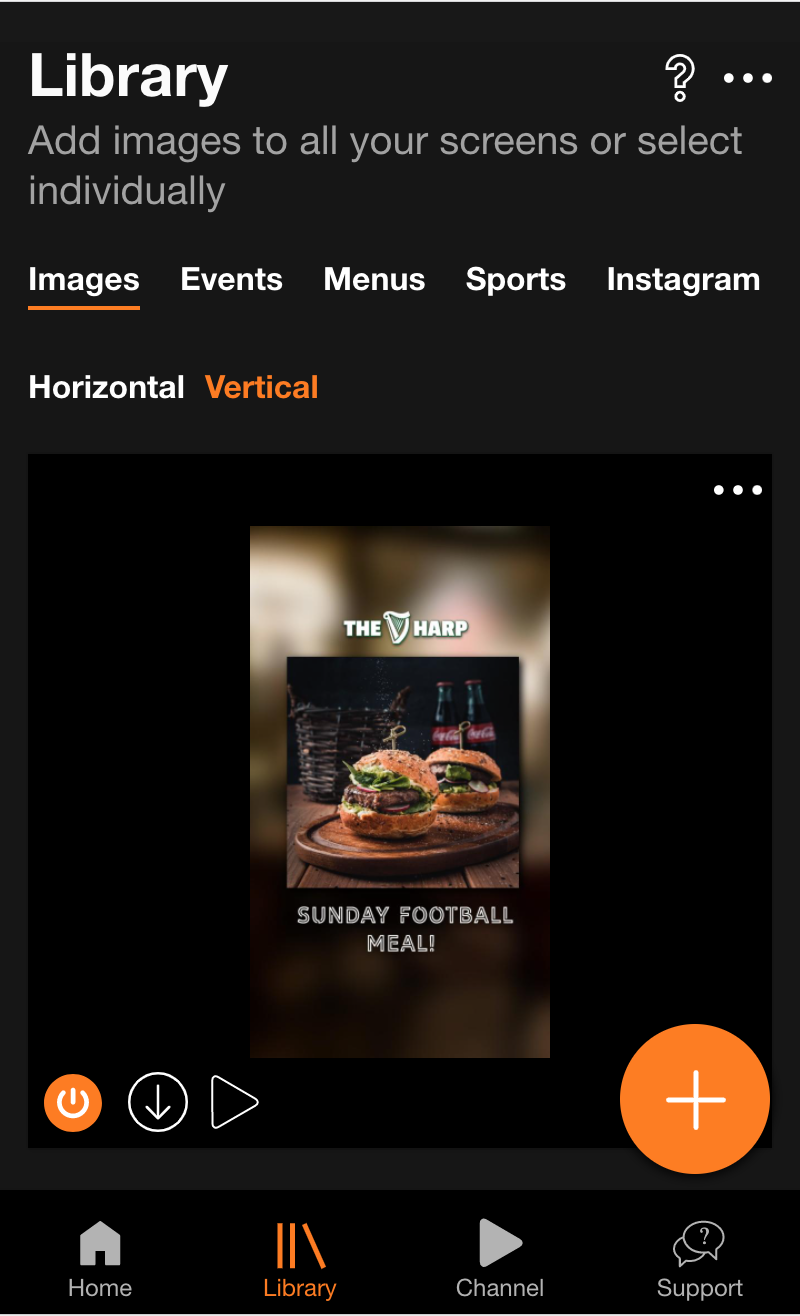Click the Library heading
800x1316 pixels.
coord(127,77)
